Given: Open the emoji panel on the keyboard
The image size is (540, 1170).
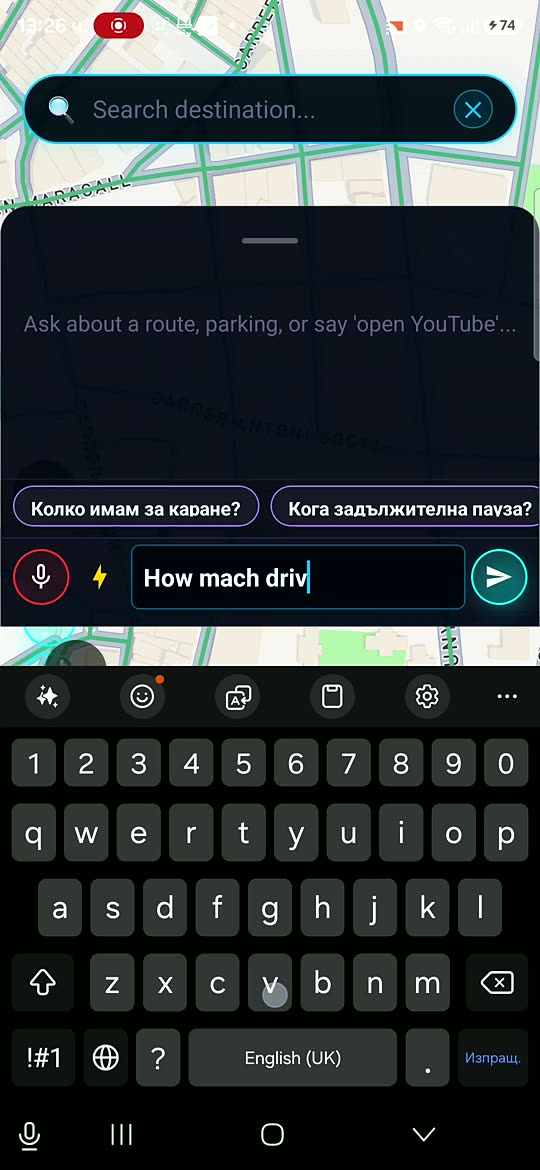Looking at the screenshot, I should [x=142, y=697].
